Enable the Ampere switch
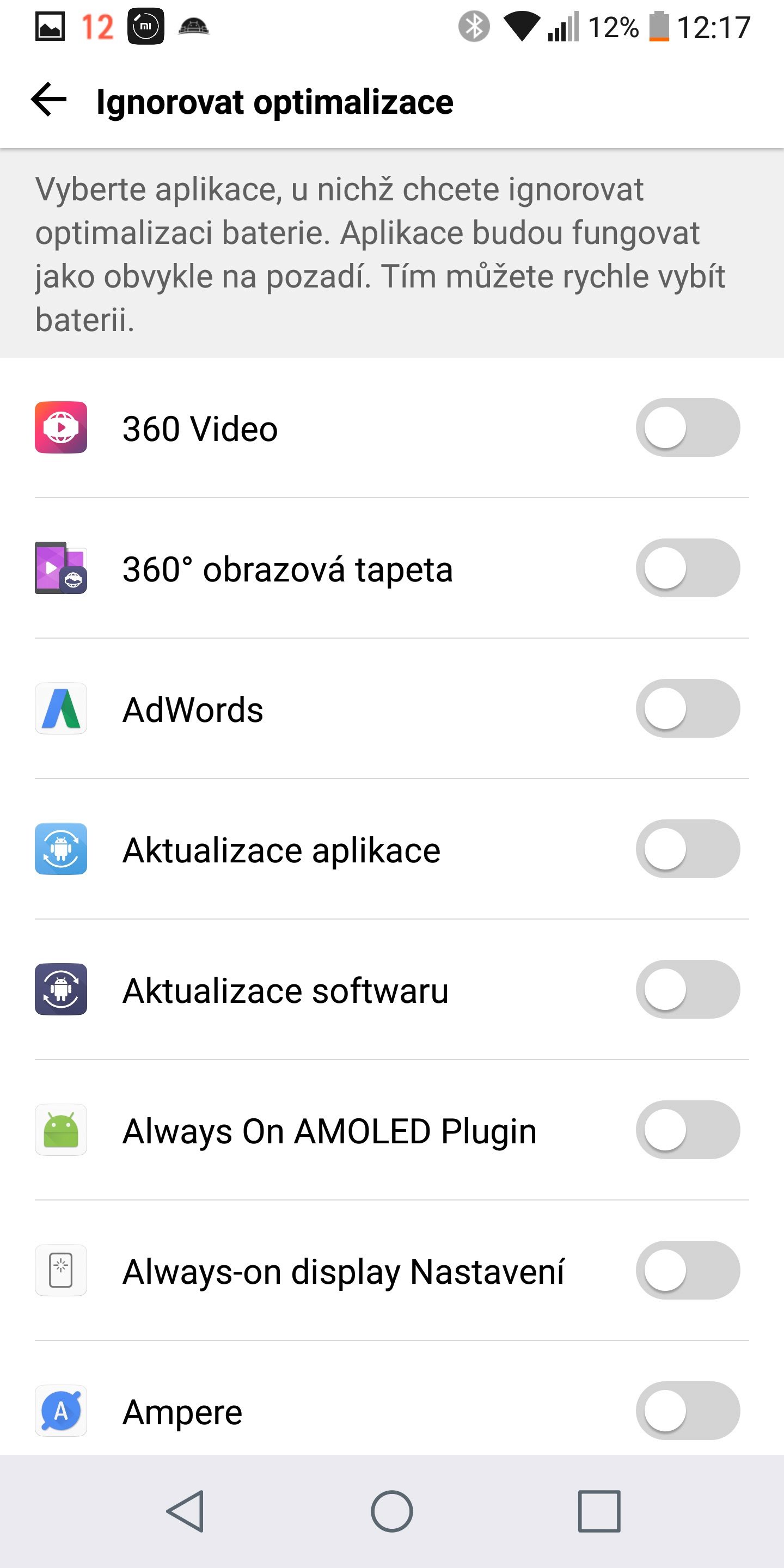This screenshot has height=1568, width=784. click(x=688, y=1411)
